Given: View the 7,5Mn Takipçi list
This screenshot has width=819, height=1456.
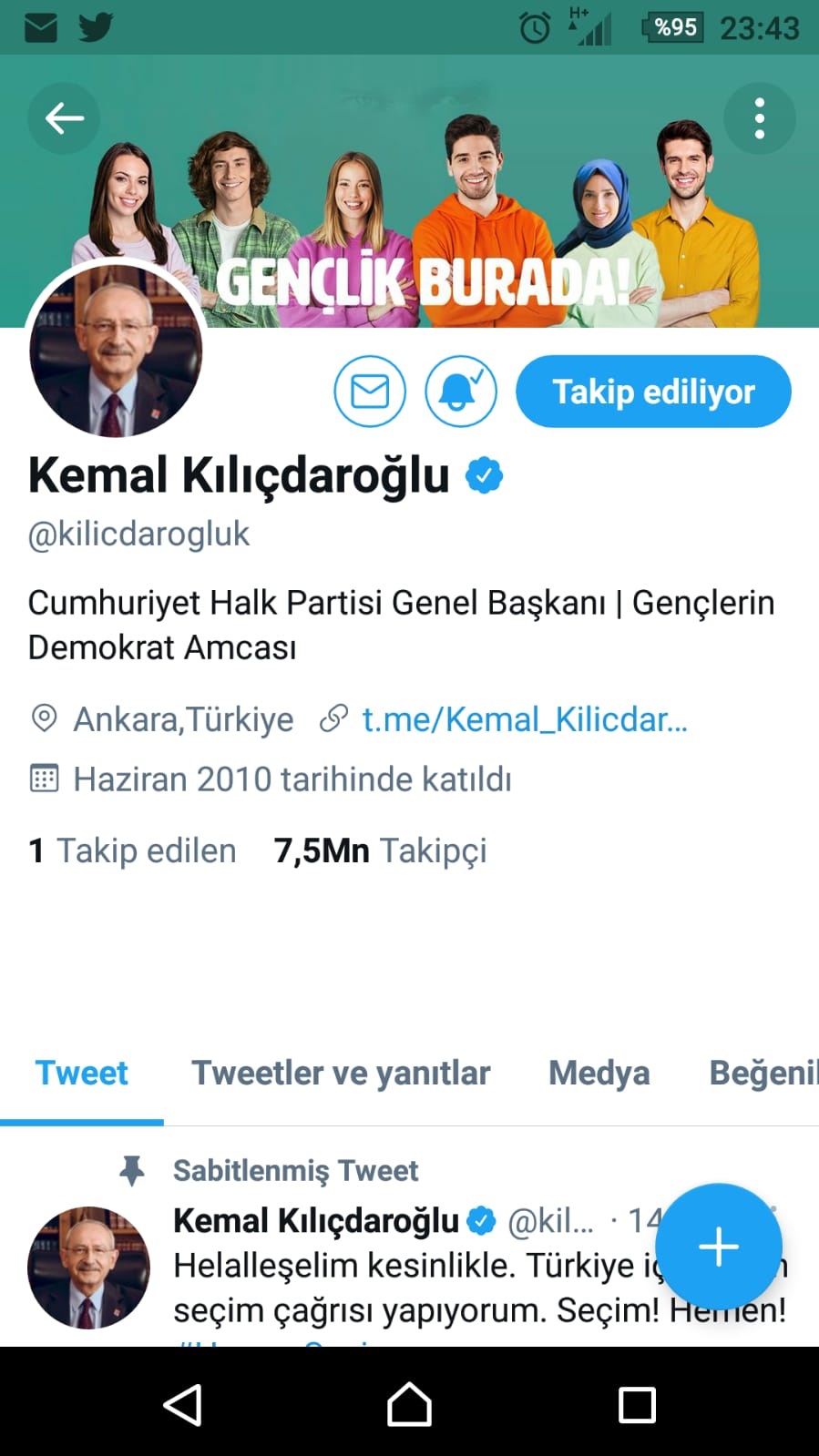Looking at the screenshot, I should (380, 850).
